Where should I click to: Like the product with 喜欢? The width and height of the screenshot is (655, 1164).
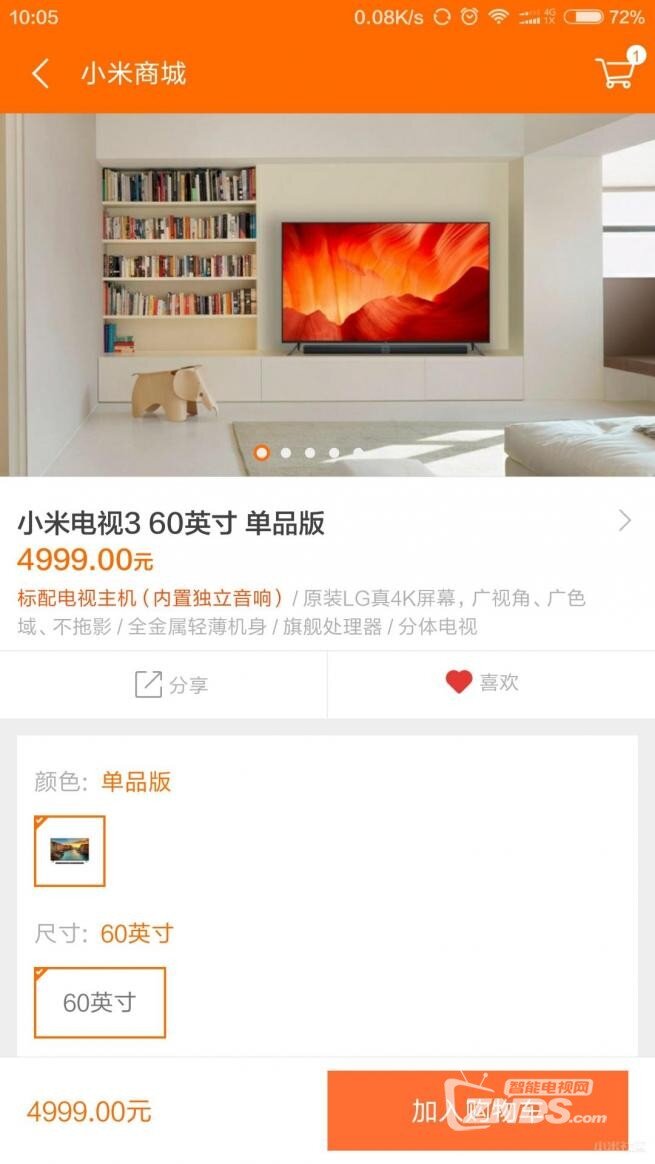point(483,683)
